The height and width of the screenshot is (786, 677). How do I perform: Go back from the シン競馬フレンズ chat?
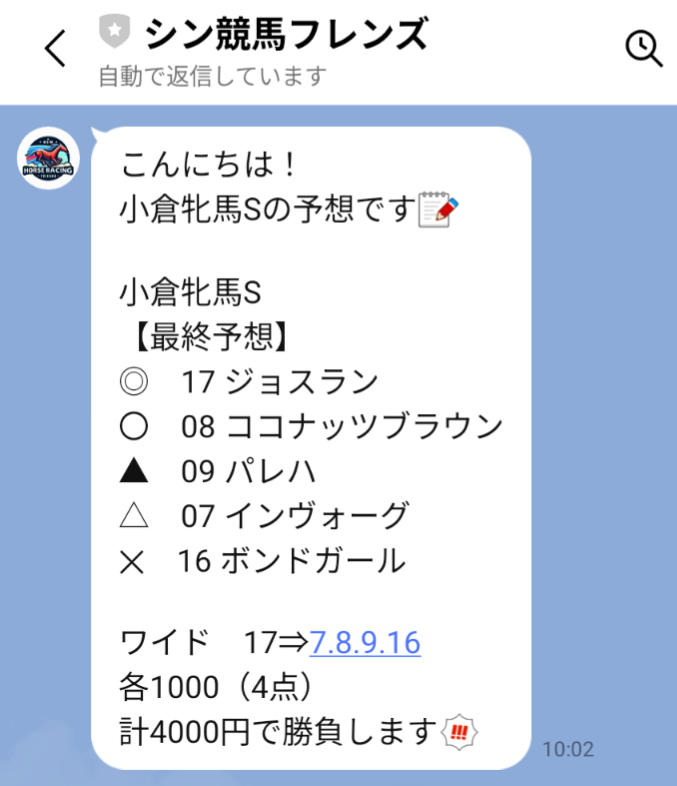tap(56, 48)
